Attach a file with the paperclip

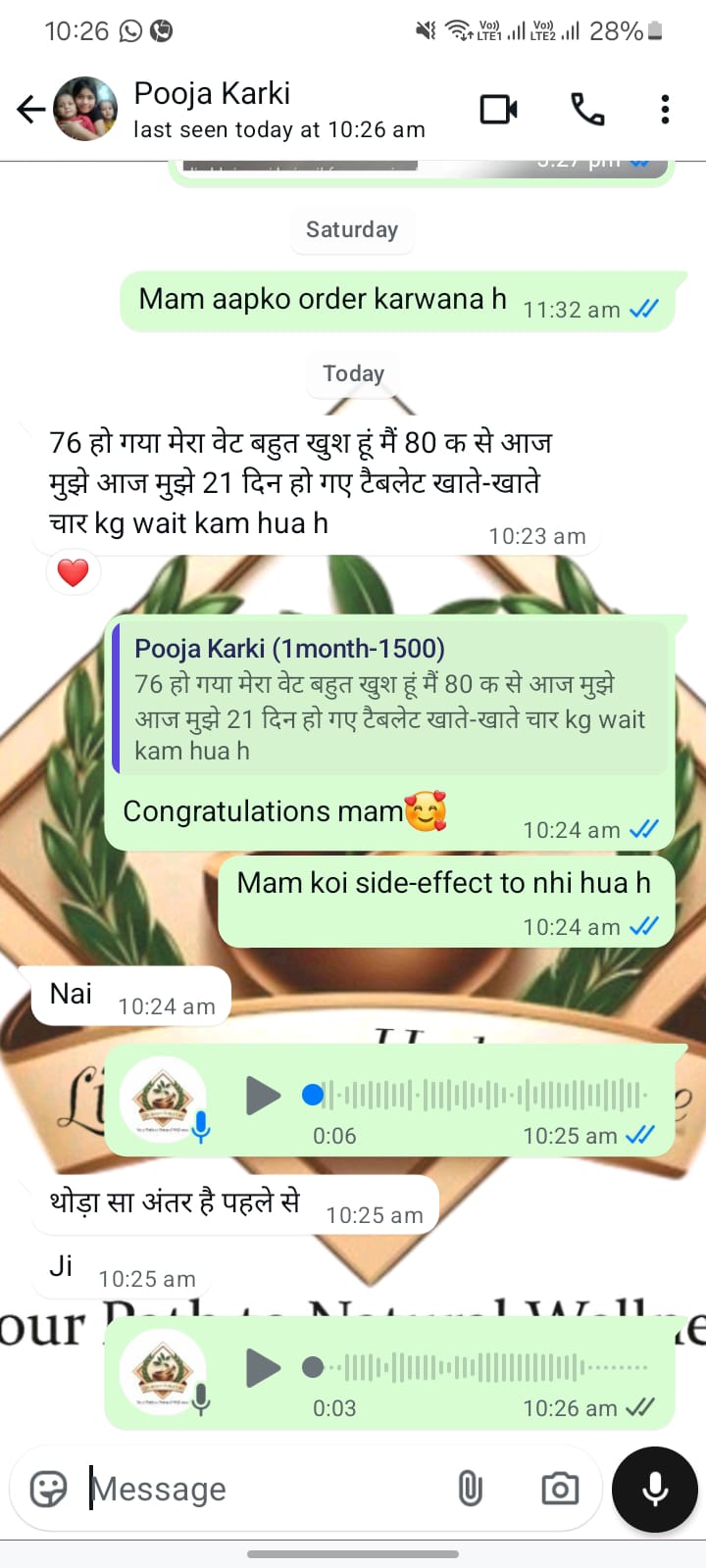tap(471, 1489)
